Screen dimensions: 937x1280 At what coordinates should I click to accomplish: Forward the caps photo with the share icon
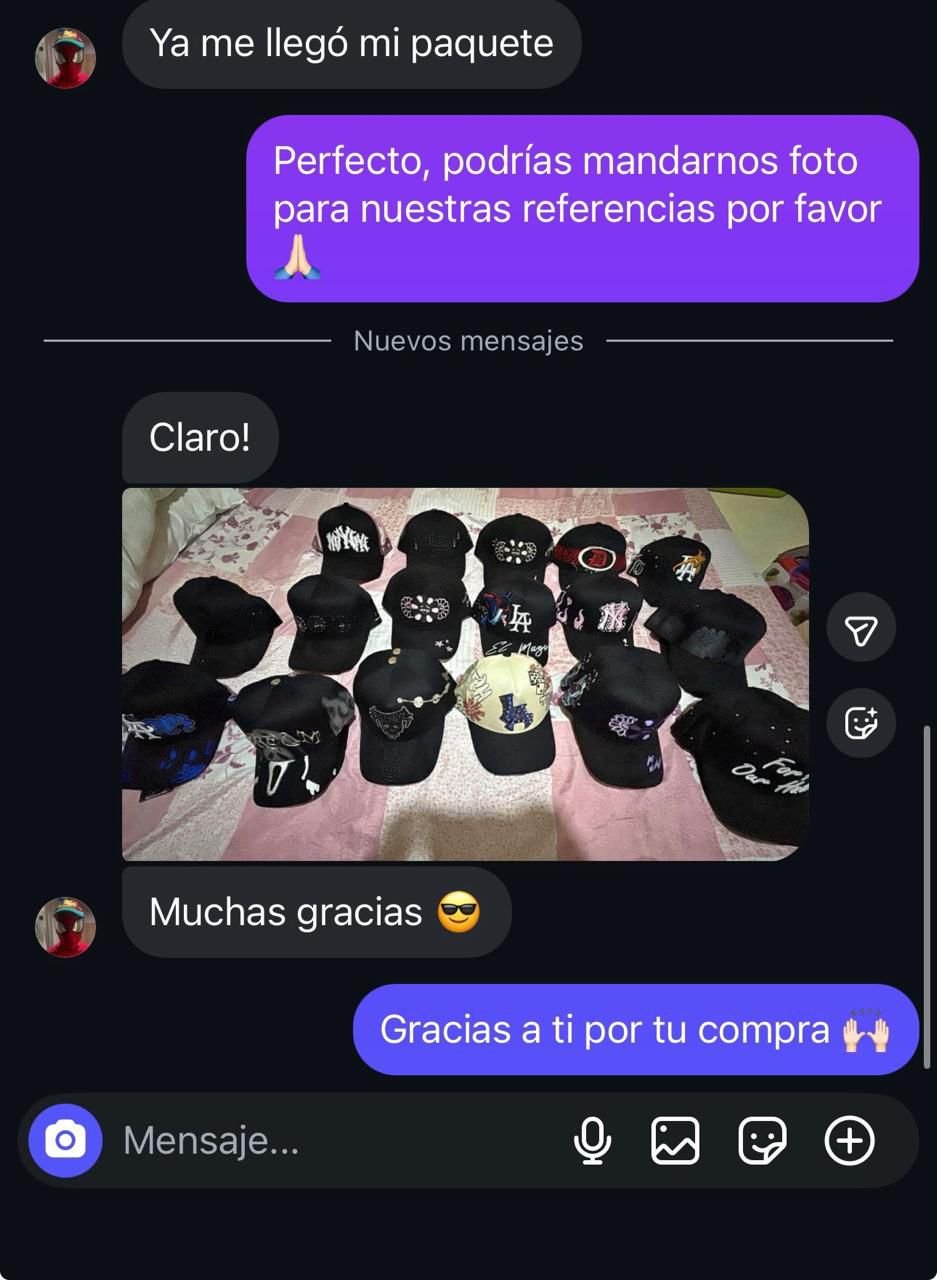[861, 628]
